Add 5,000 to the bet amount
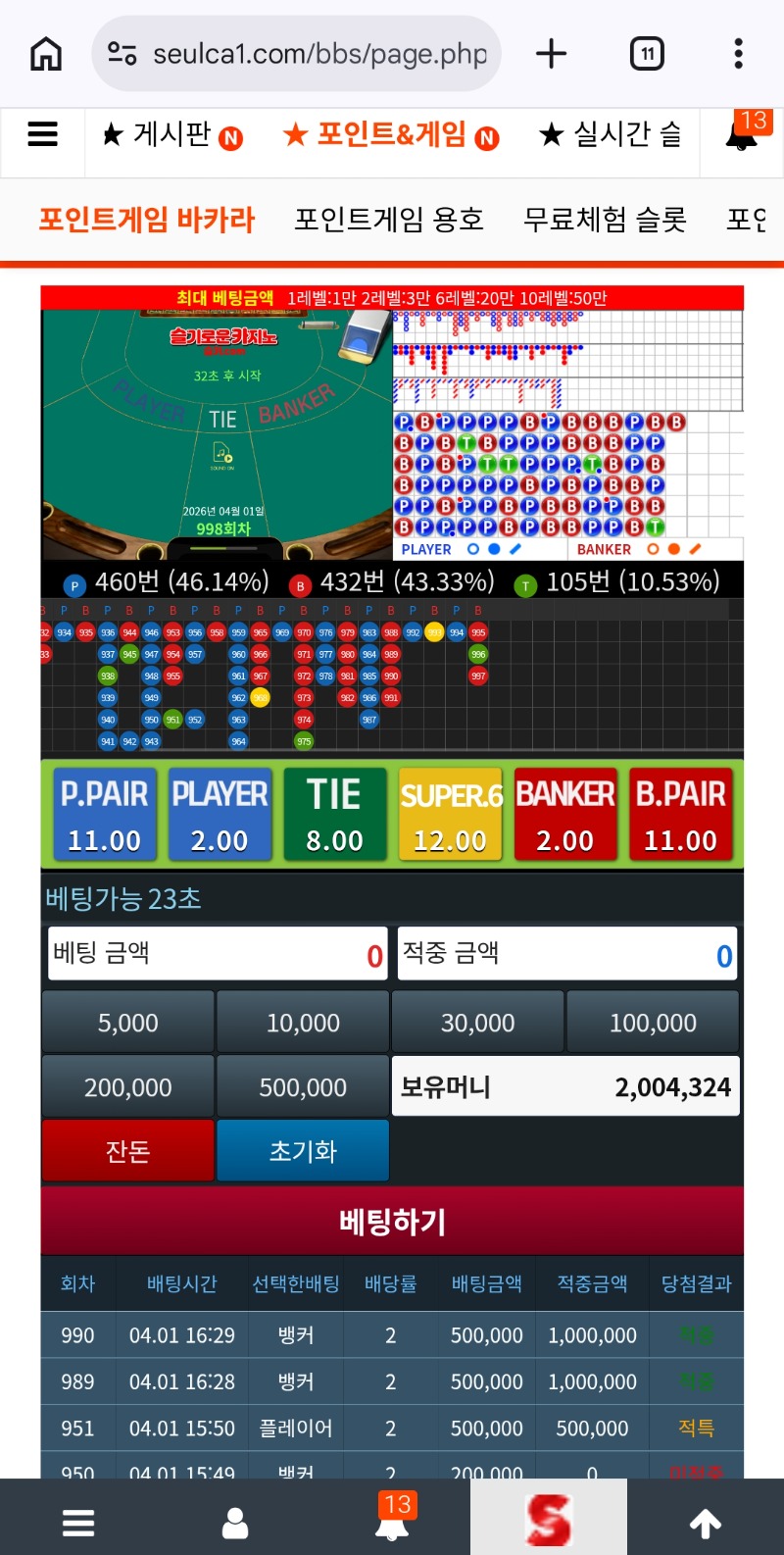784x1555 pixels. click(x=127, y=1023)
